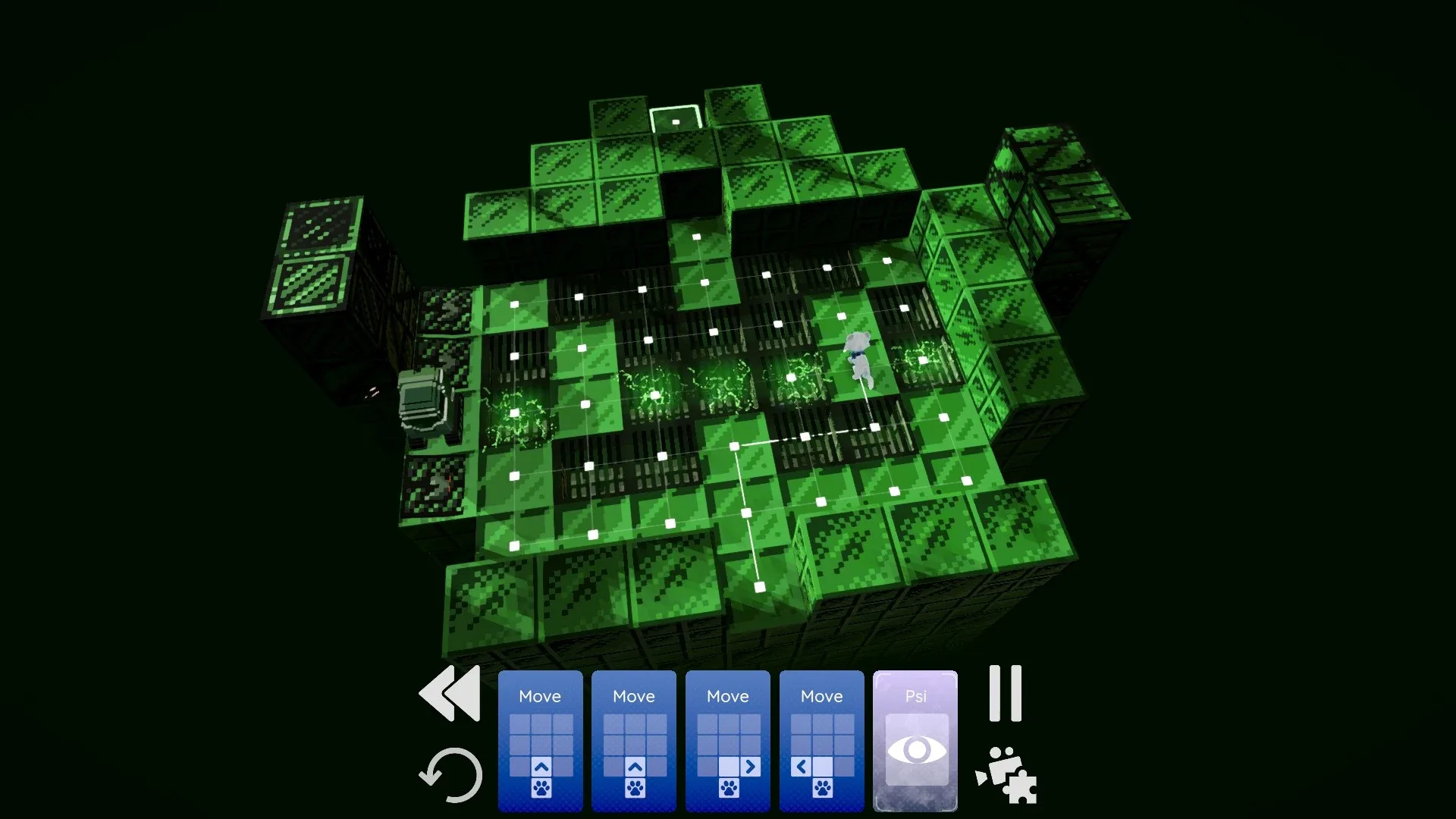This screenshot has height=819, width=1456.
Task: Select the second Move up card
Action: [x=634, y=741]
